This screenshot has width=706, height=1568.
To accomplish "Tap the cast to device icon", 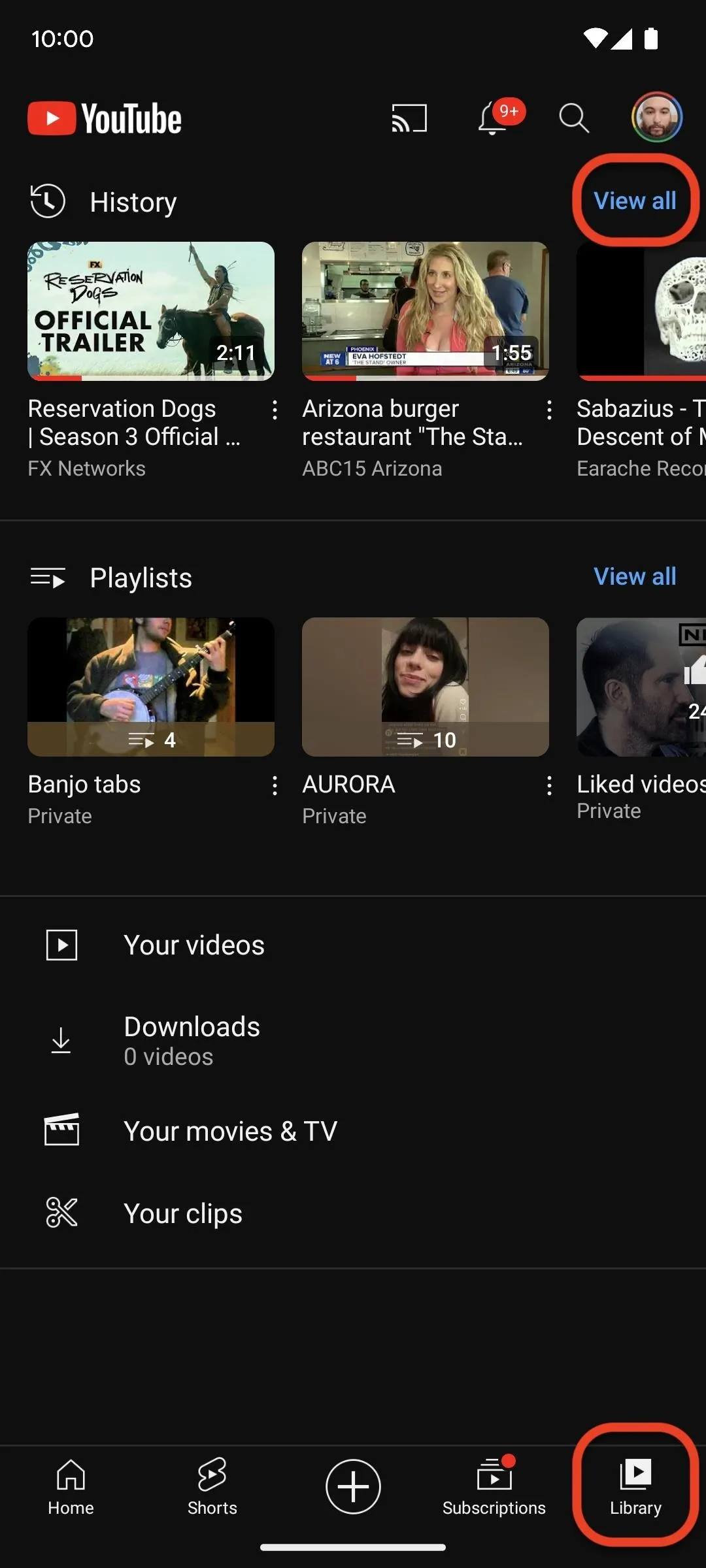I will 409,118.
